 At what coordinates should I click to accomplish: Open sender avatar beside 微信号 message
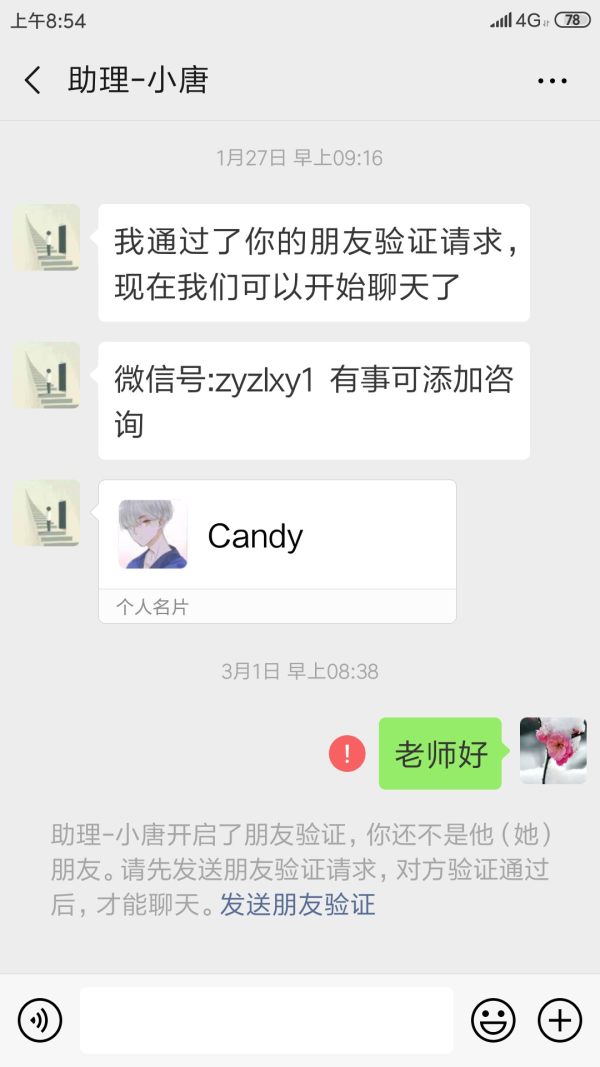click(x=46, y=375)
